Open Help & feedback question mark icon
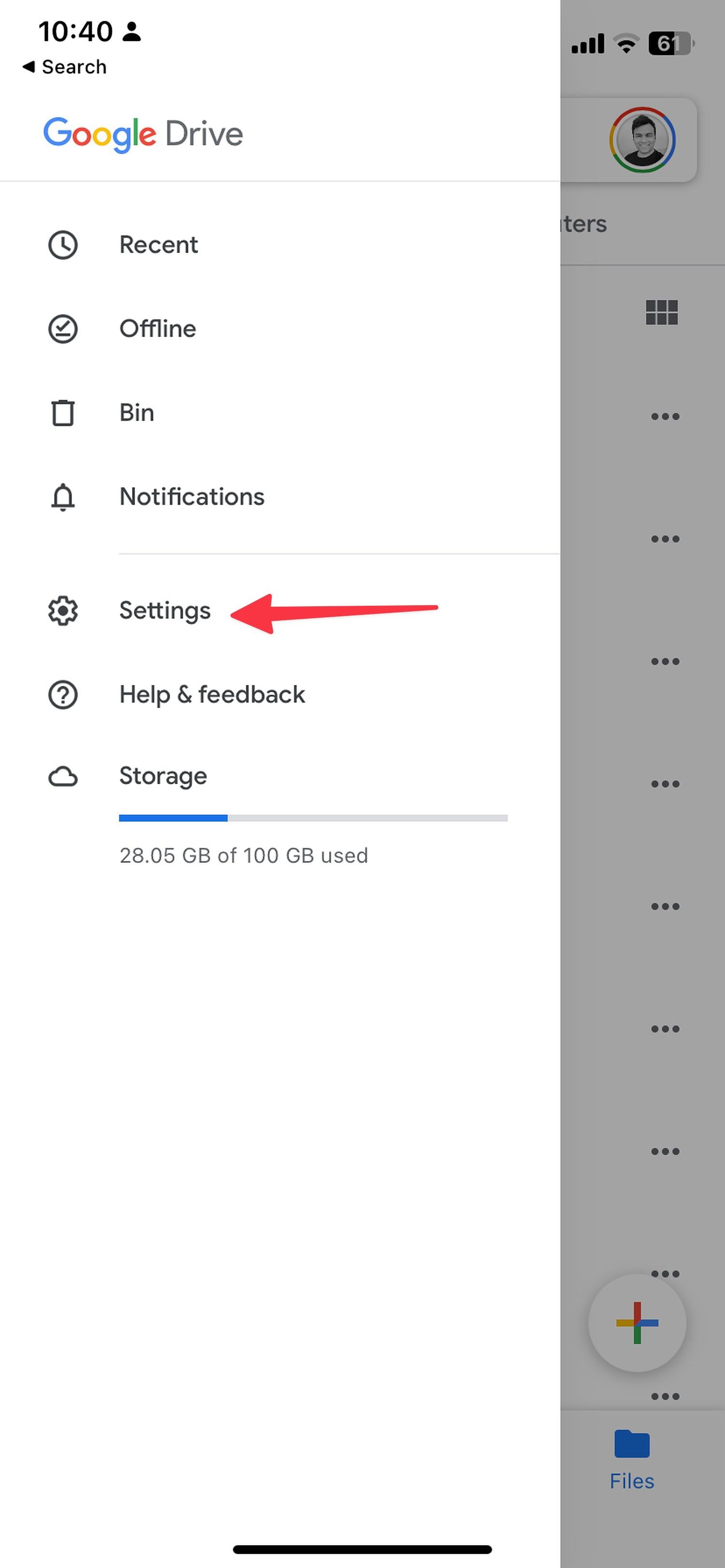The image size is (725, 1568). pos(63,695)
